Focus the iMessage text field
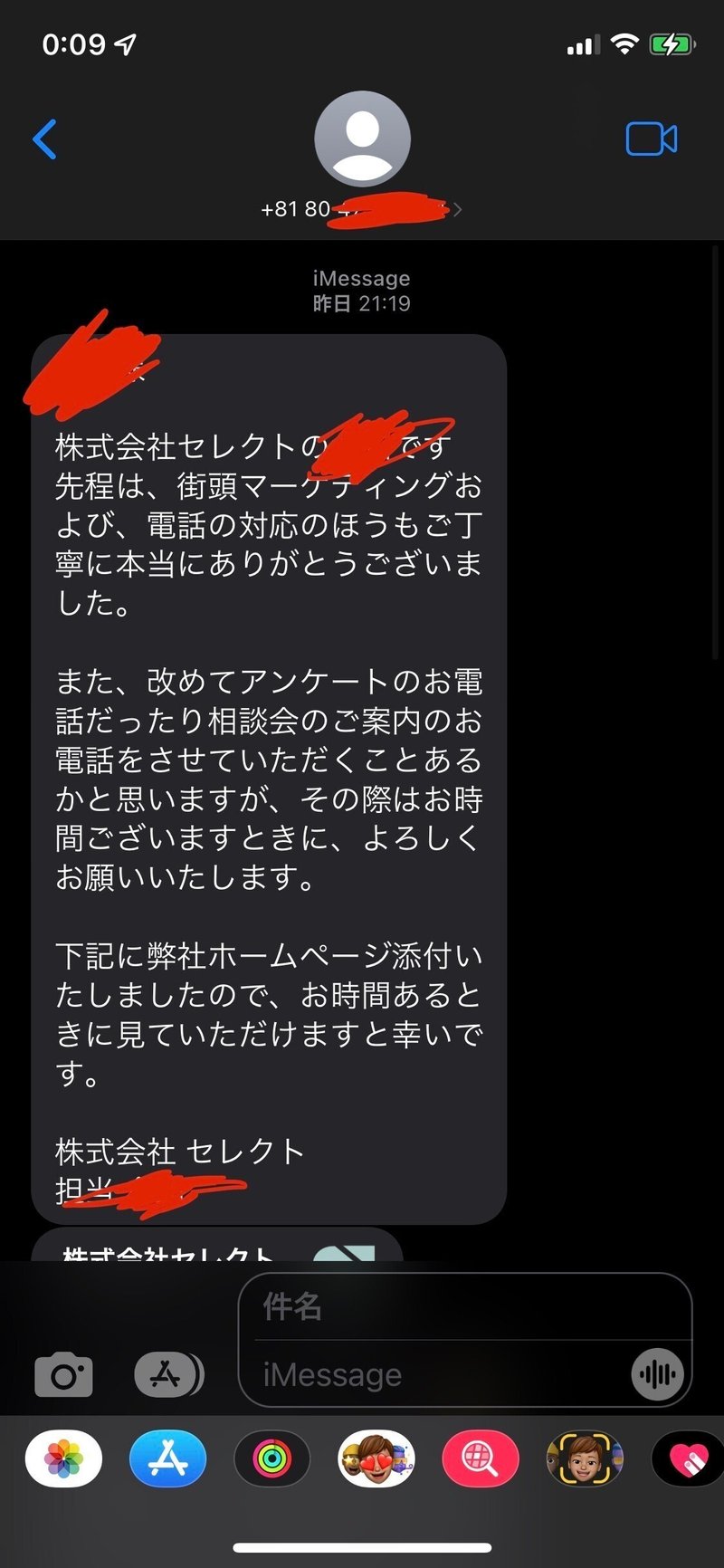 434,1375
